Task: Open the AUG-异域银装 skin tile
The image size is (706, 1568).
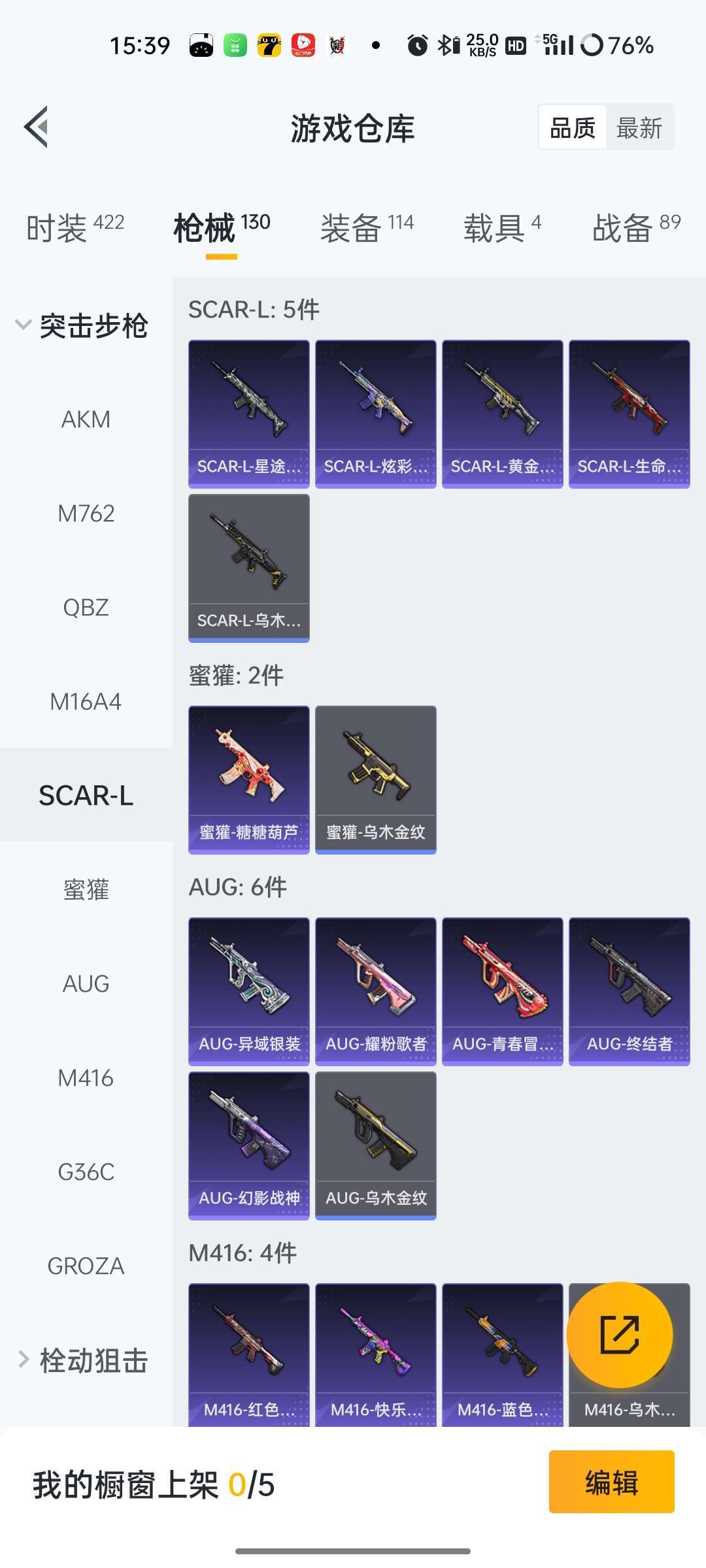Action: point(248,991)
